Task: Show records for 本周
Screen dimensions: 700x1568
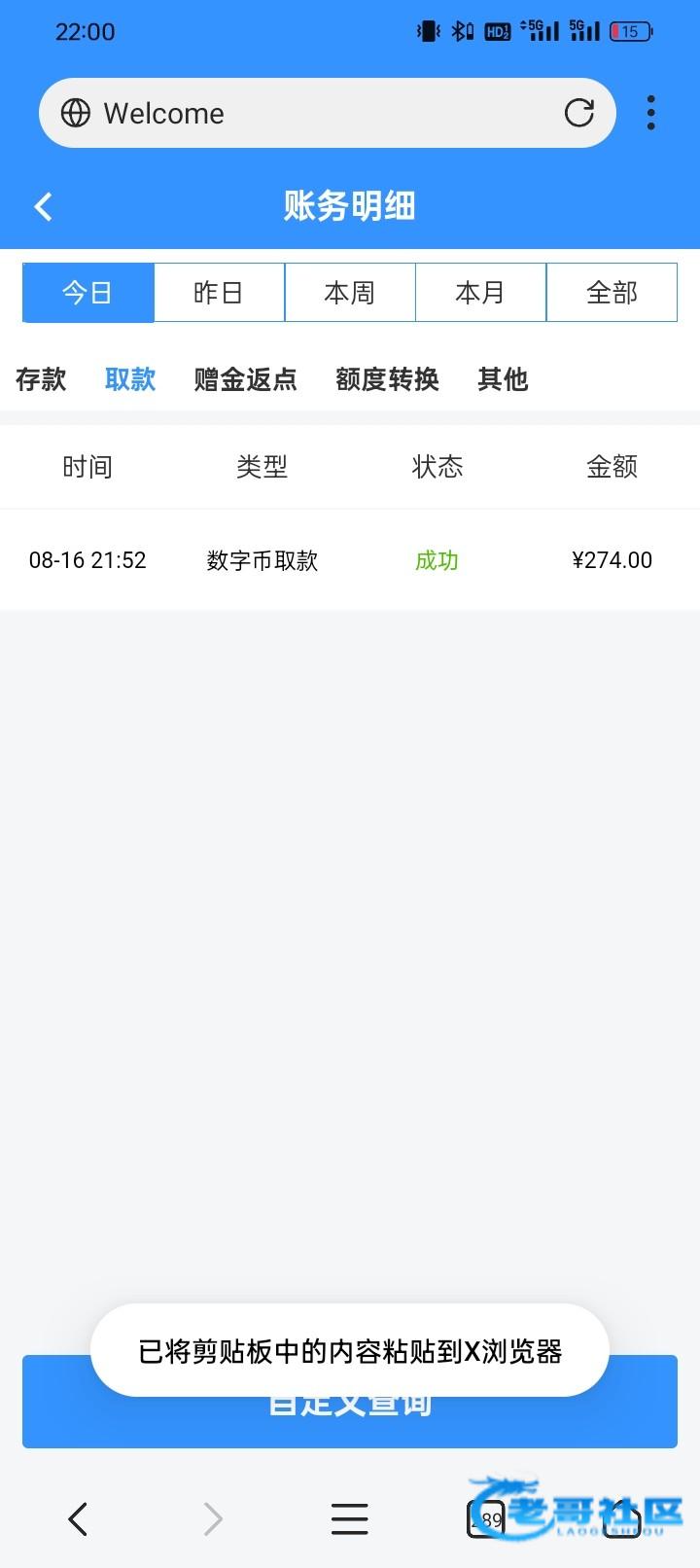Action: (x=350, y=292)
